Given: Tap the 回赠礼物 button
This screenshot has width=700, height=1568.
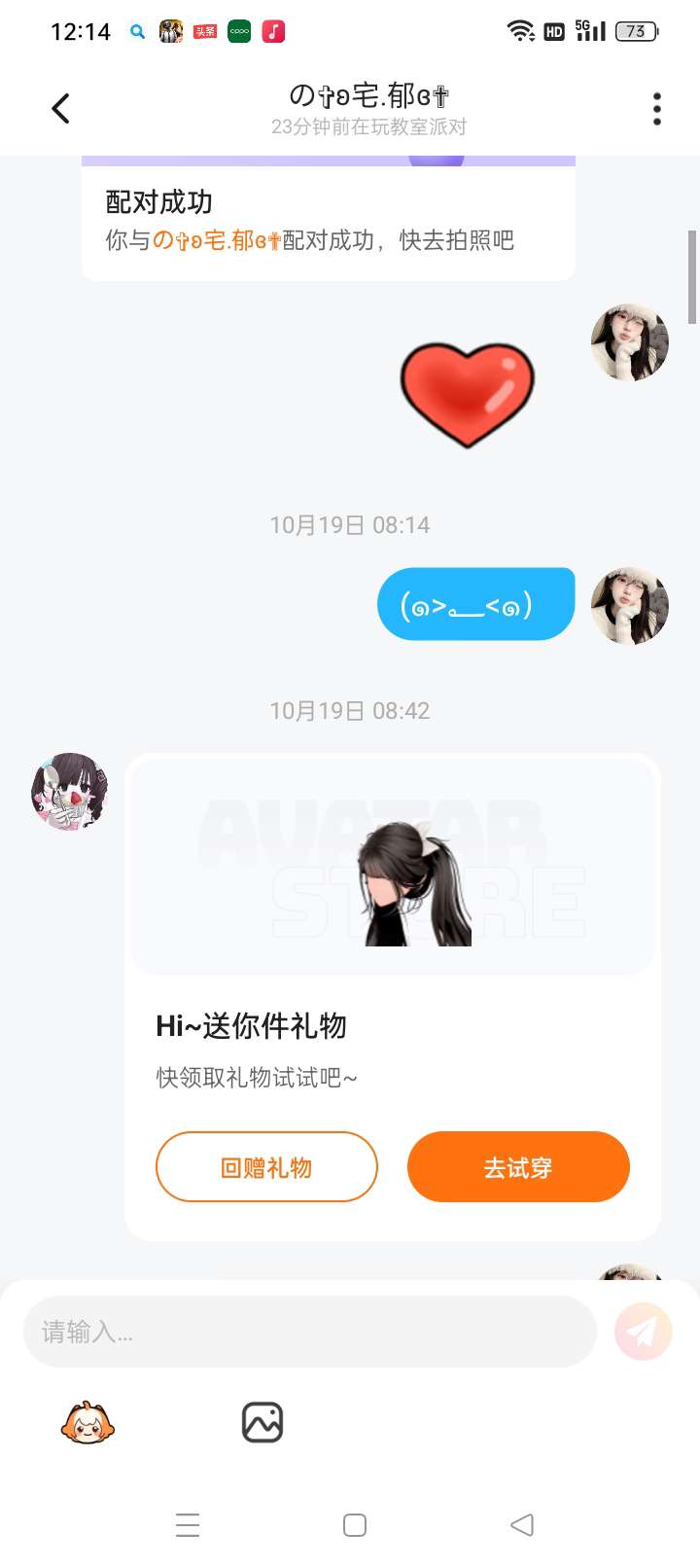Looking at the screenshot, I should click(x=266, y=1167).
